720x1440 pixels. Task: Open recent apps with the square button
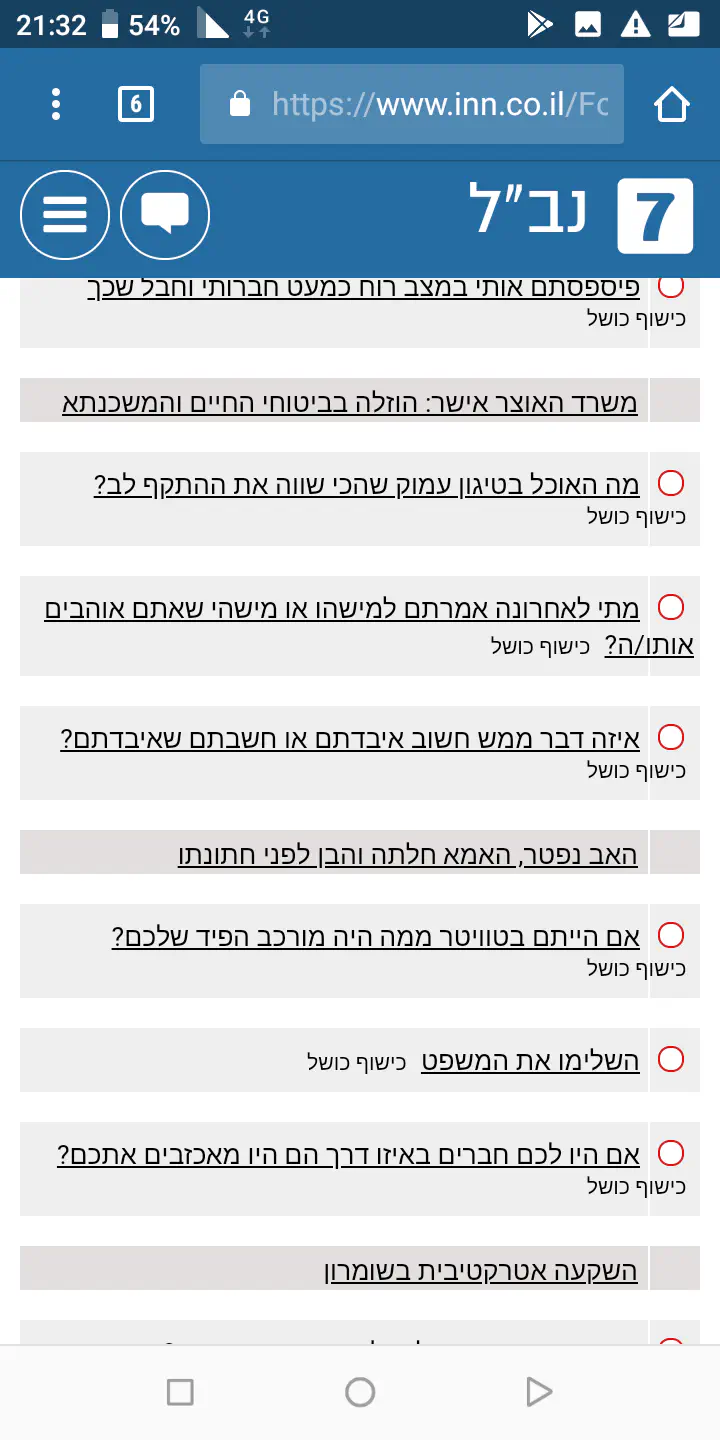pos(180,1391)
